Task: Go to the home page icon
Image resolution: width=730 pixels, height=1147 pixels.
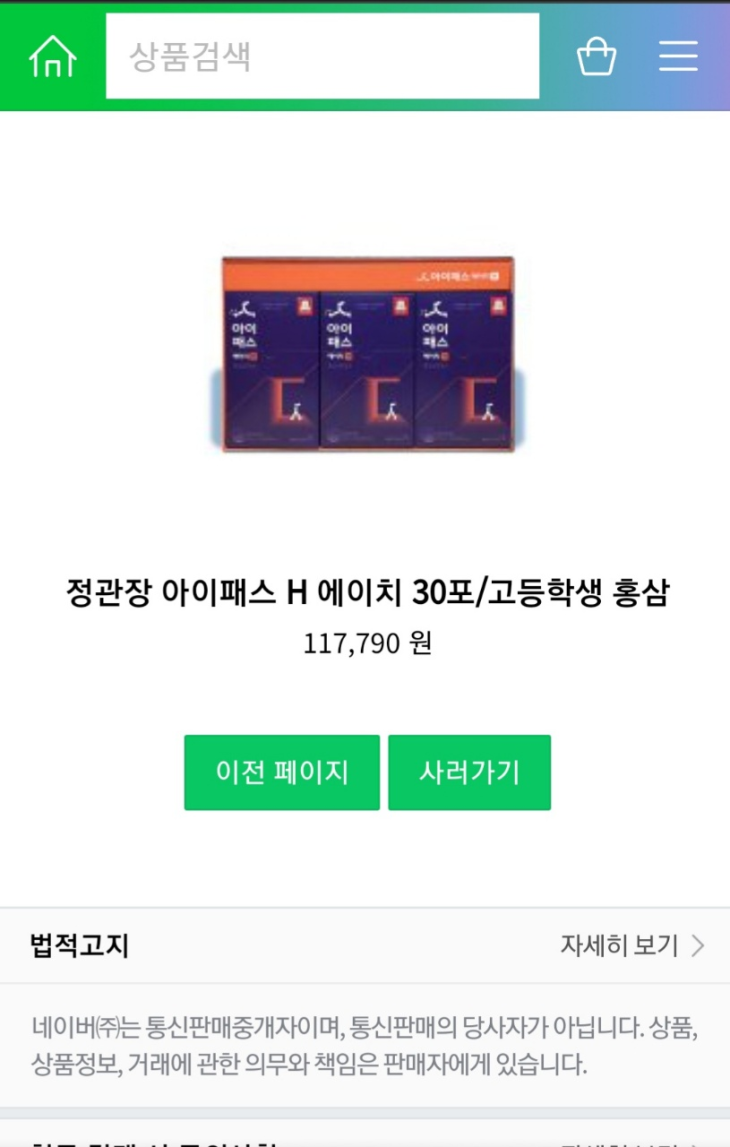Action: pyautogui.click(x=53, y=56)
